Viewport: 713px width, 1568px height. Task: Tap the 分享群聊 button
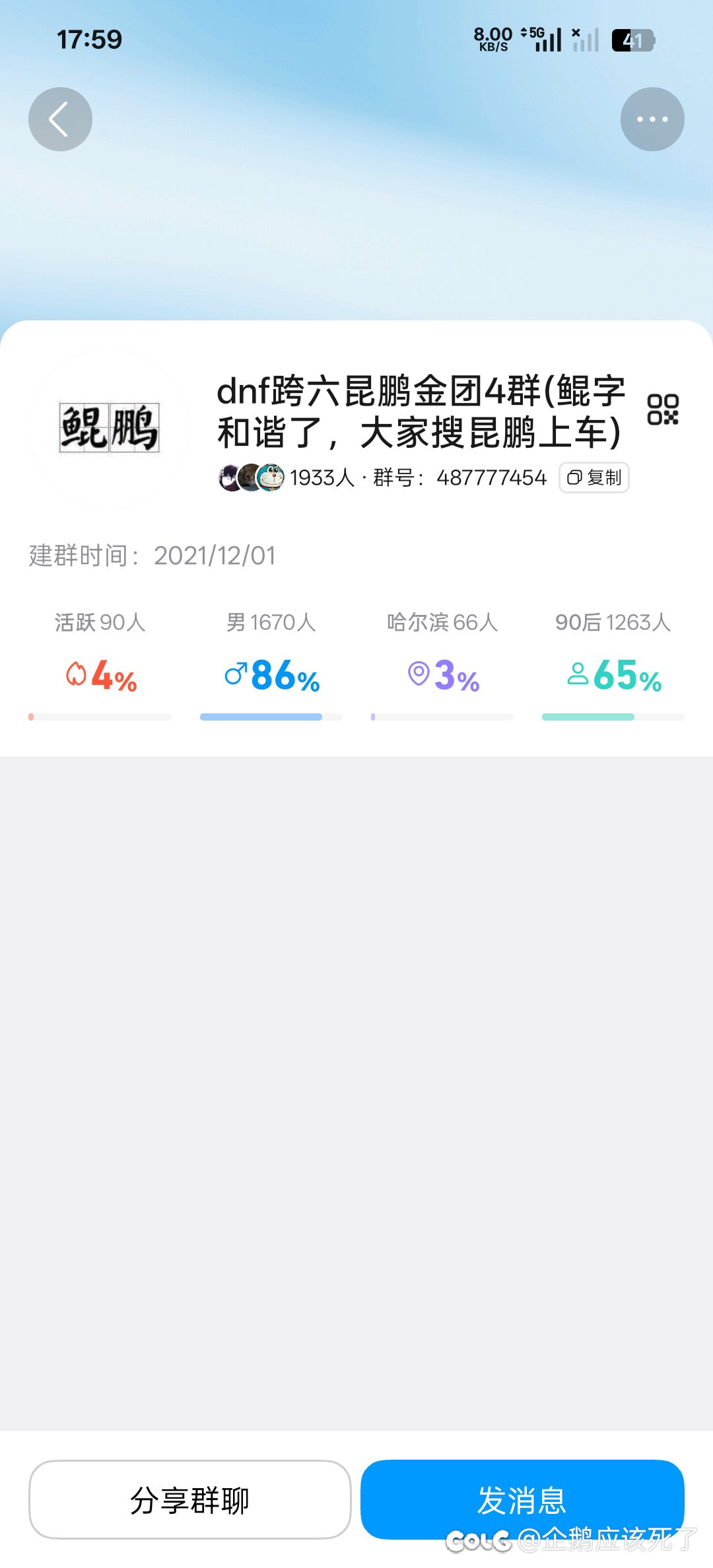189,1499
